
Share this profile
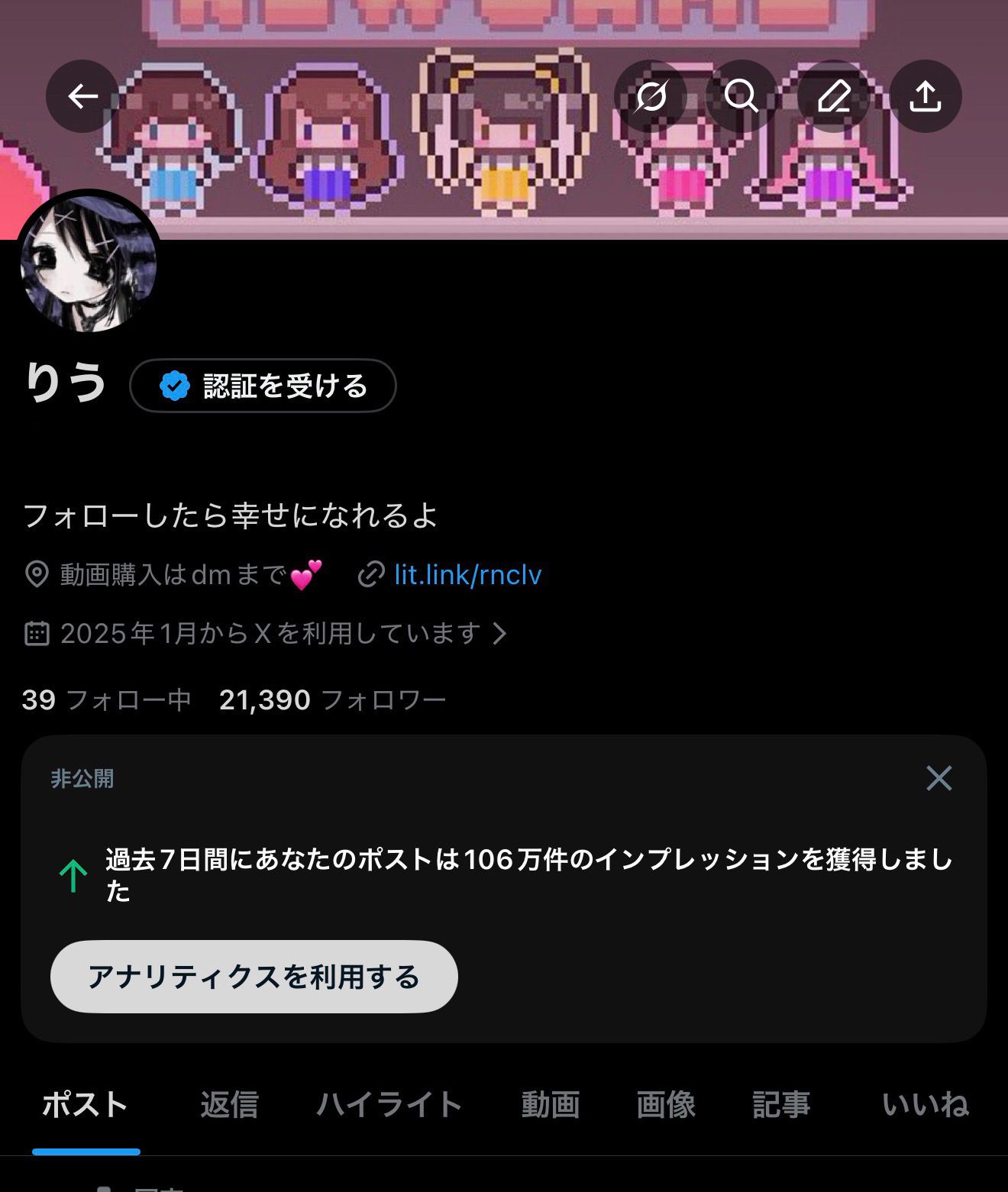click(925, 96)
